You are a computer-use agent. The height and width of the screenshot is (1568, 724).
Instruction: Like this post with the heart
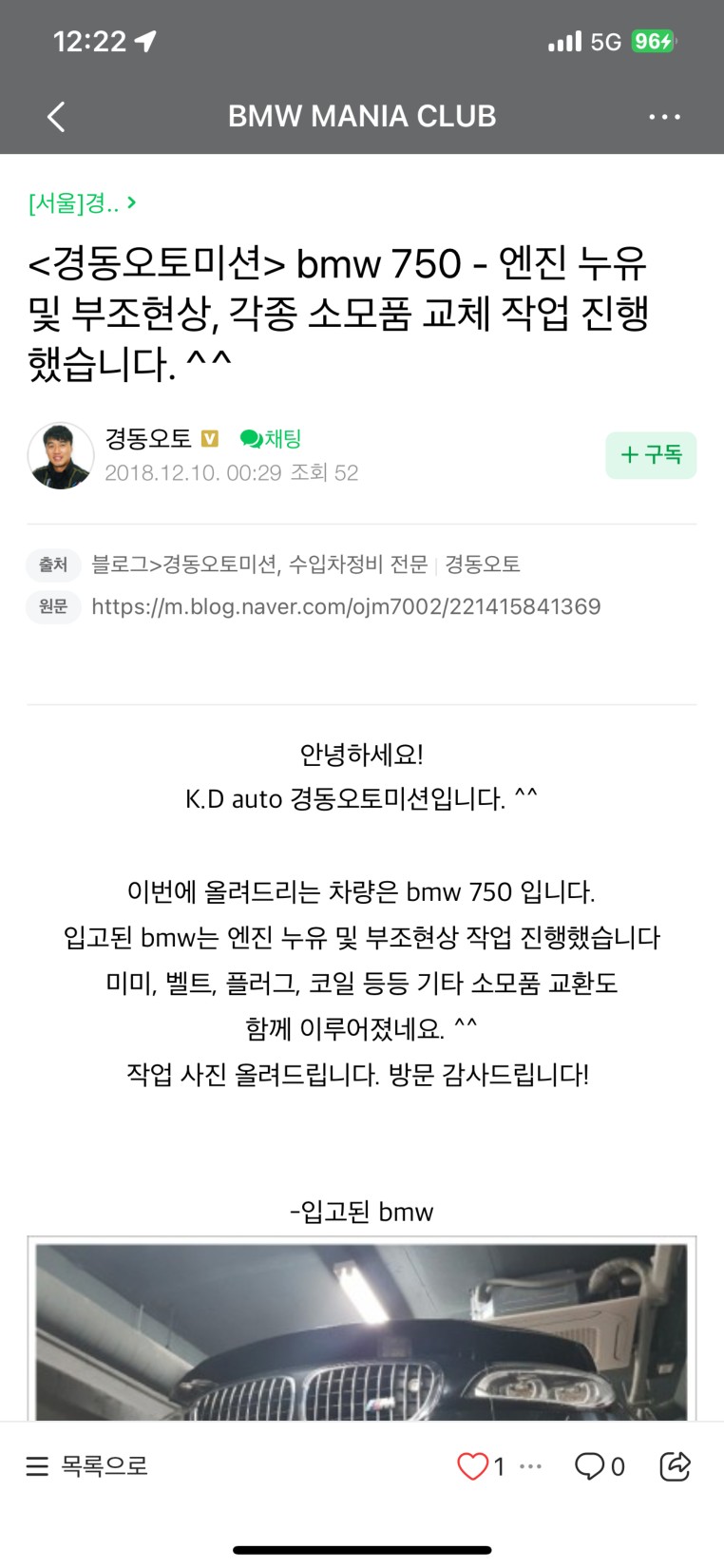[x=472, y=1466]
